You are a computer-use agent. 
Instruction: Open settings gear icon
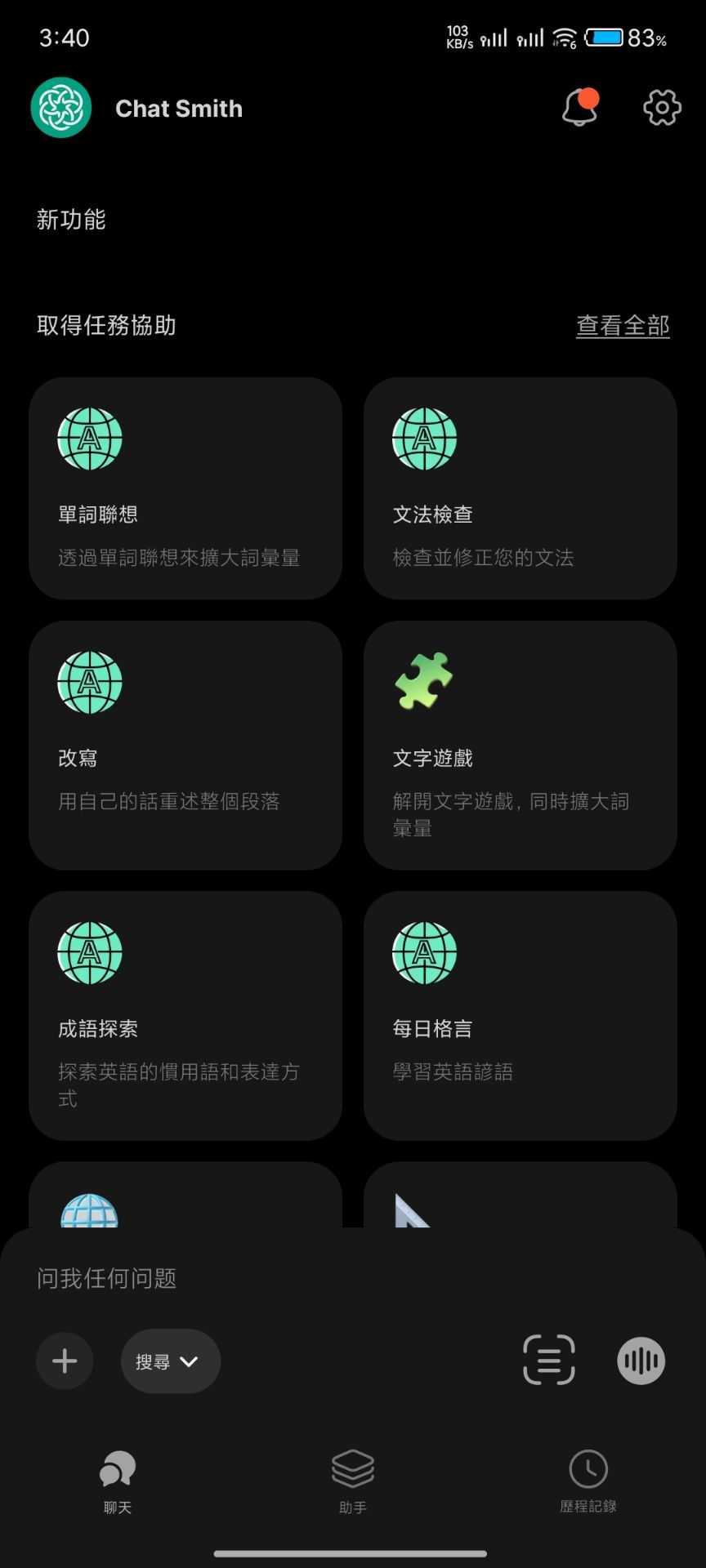[x=662, y=108]
